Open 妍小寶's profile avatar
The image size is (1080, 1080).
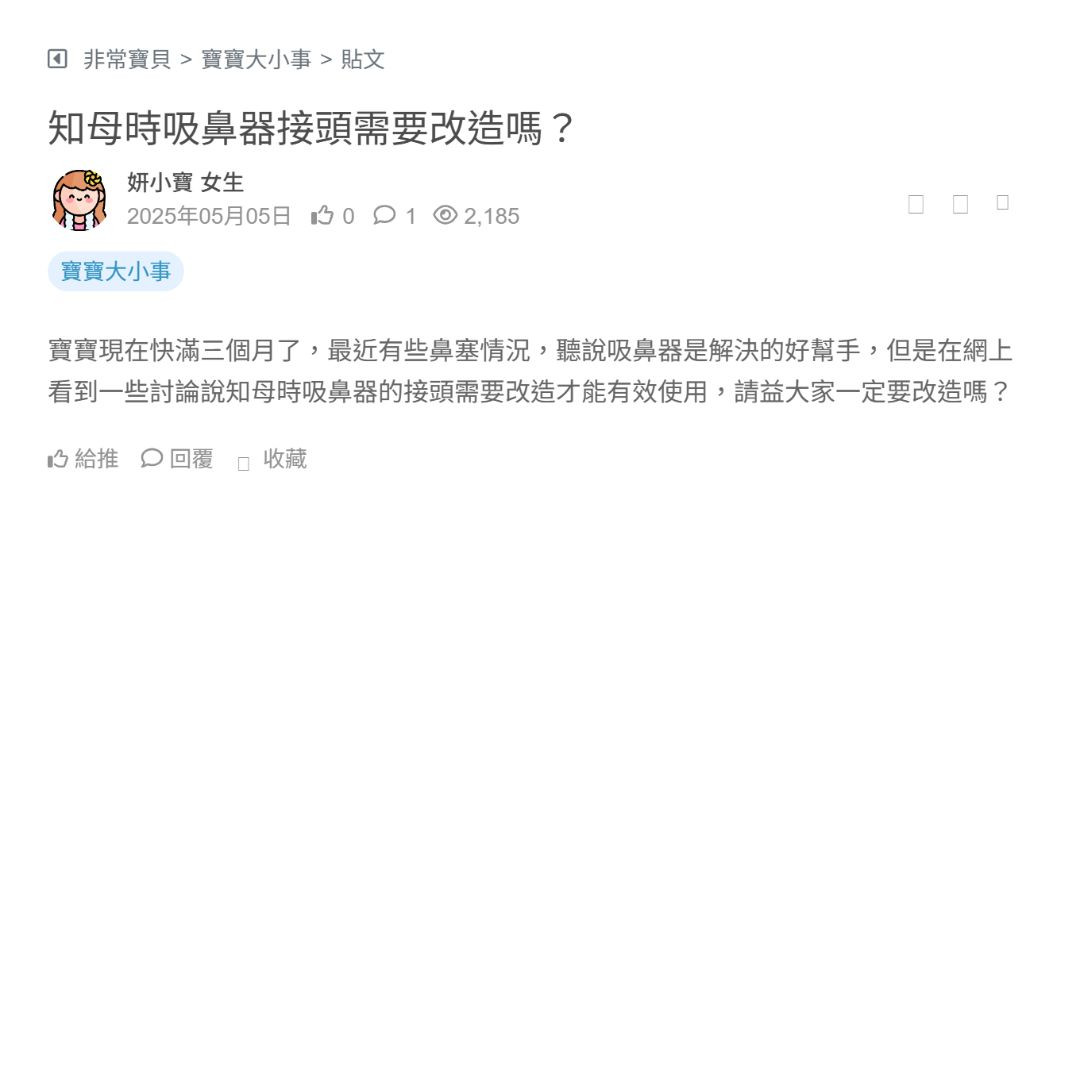[x=79, y=199]
